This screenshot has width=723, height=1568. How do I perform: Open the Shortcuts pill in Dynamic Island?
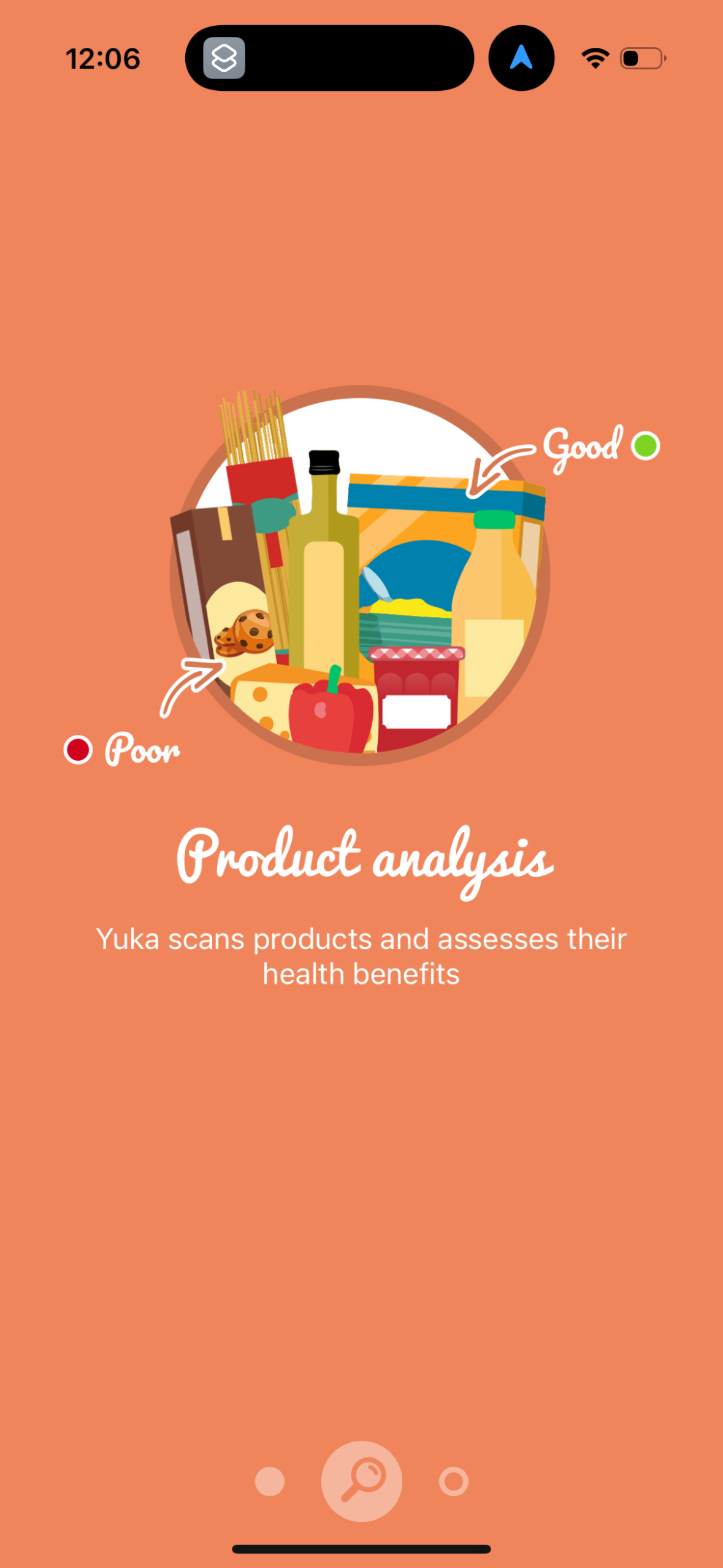224,58
